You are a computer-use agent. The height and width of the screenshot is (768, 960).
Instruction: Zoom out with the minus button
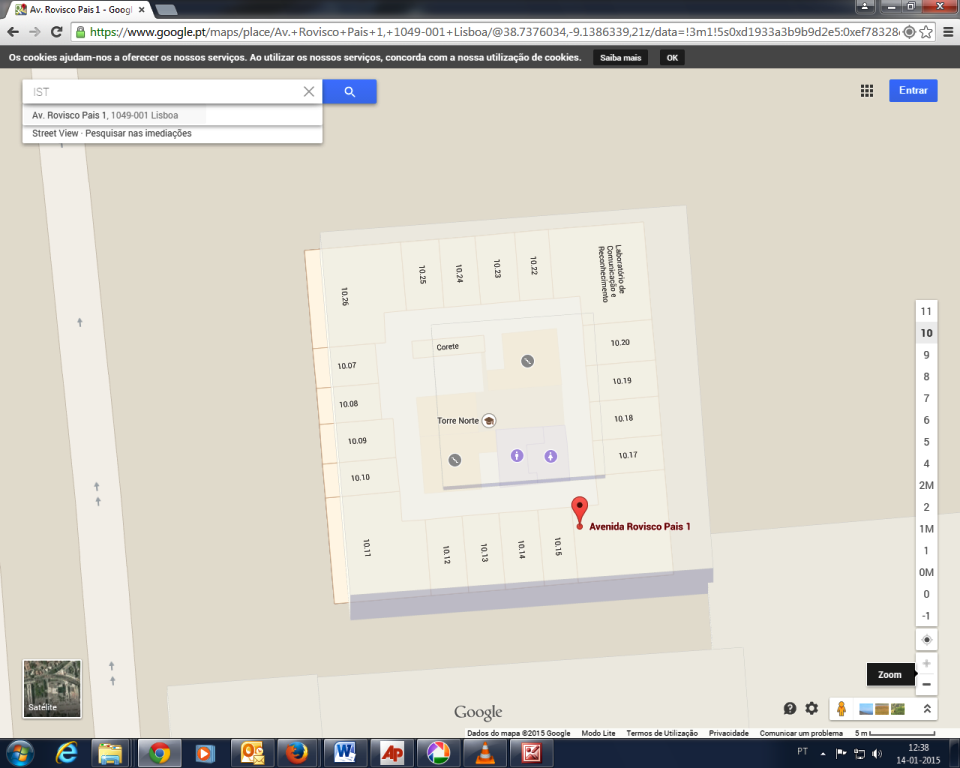click(x=926, y=685)
